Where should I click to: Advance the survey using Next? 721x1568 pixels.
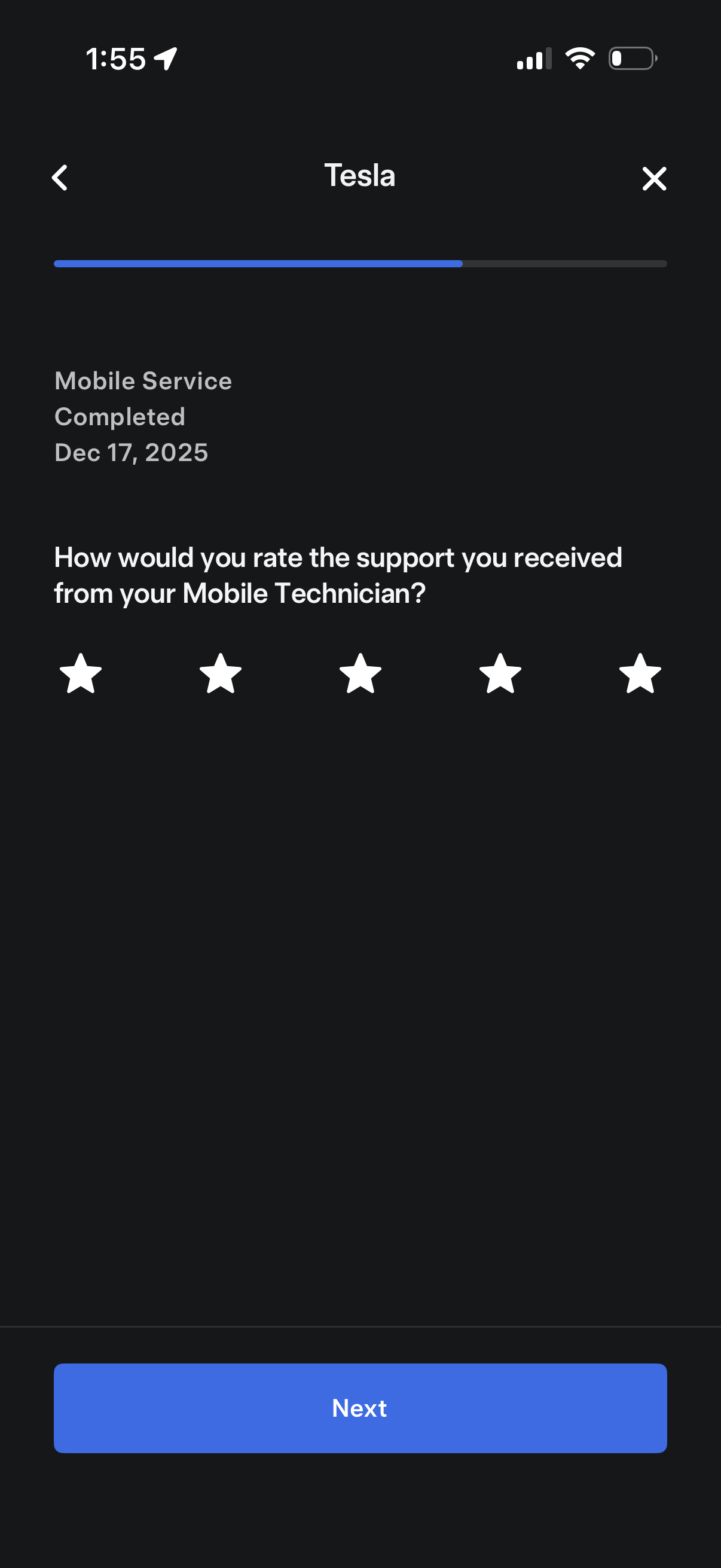pos(359,1408)
